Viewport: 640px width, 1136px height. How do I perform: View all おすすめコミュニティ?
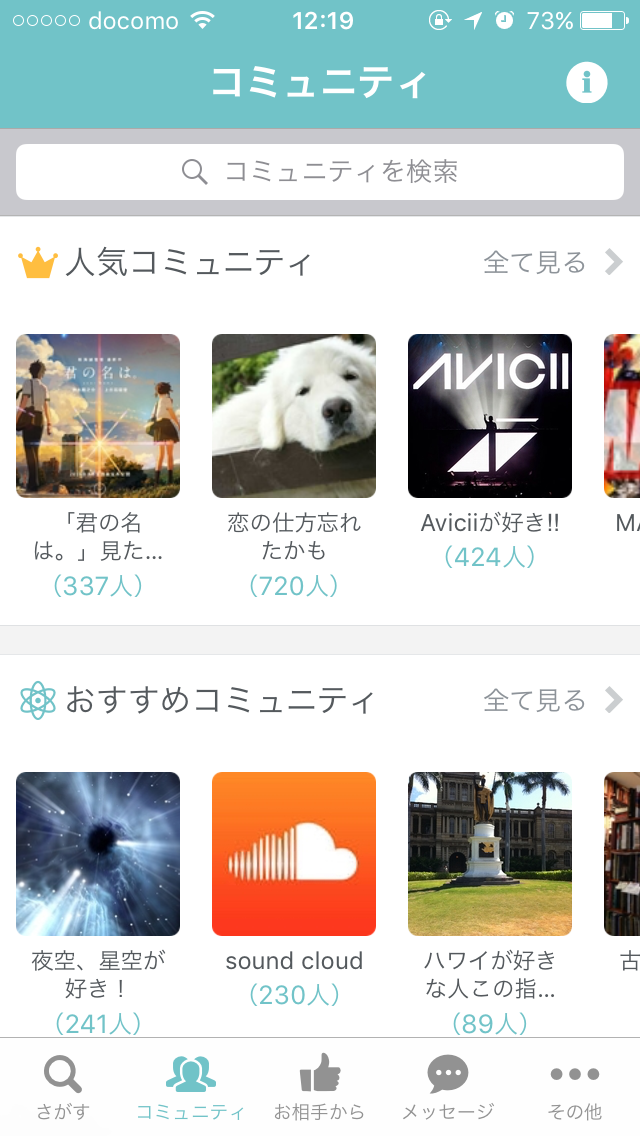(x=553, y=700)
